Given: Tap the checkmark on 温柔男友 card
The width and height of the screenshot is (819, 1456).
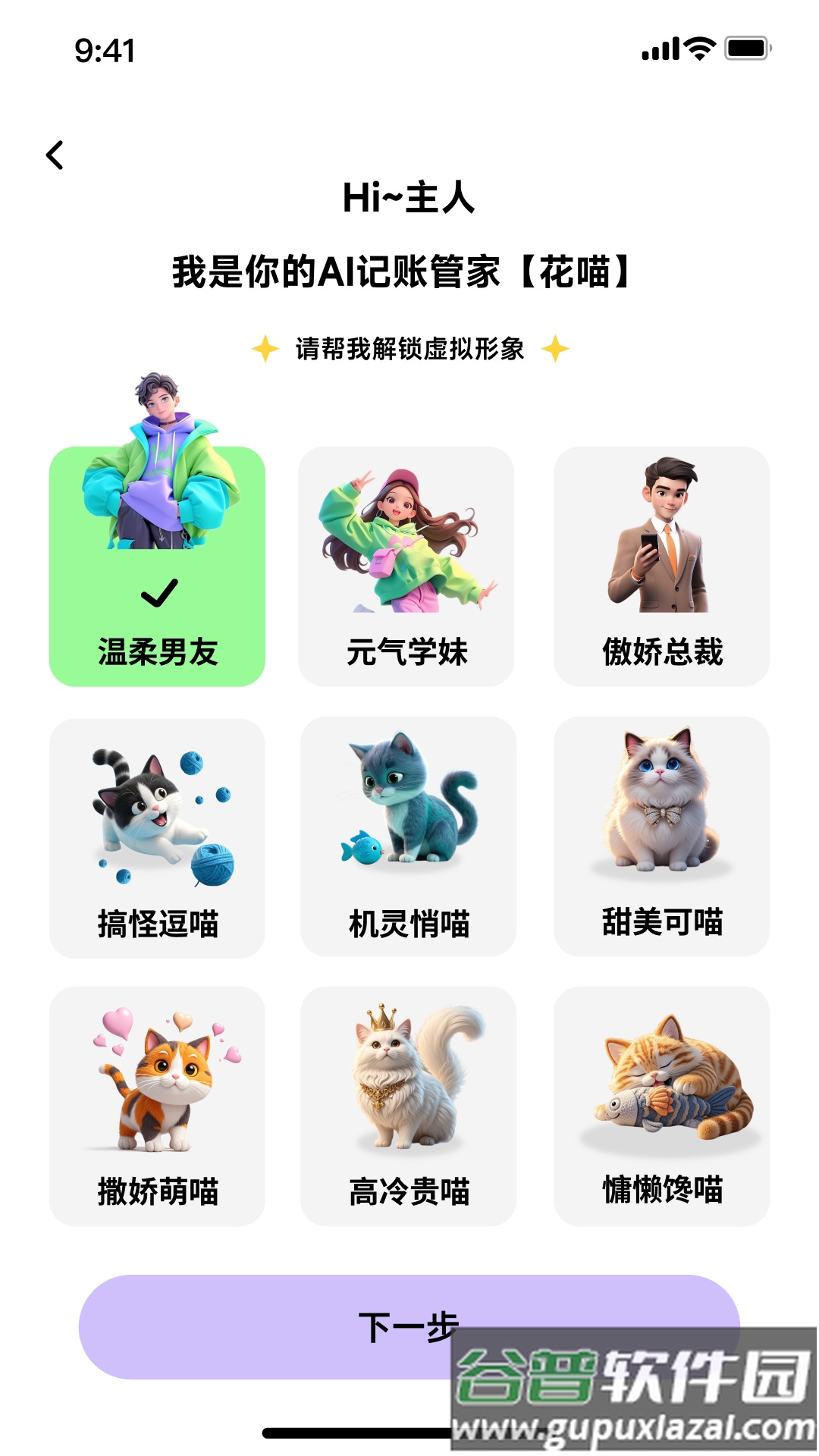Looking at the screenshot, I should 157,595.
